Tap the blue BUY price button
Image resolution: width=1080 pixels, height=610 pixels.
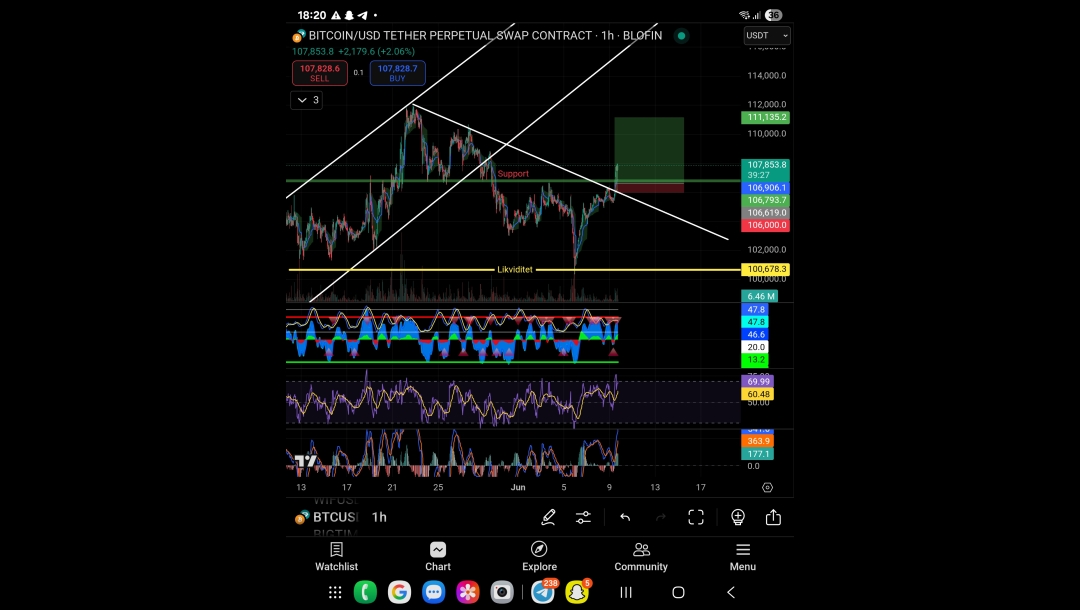click(397, 73)
